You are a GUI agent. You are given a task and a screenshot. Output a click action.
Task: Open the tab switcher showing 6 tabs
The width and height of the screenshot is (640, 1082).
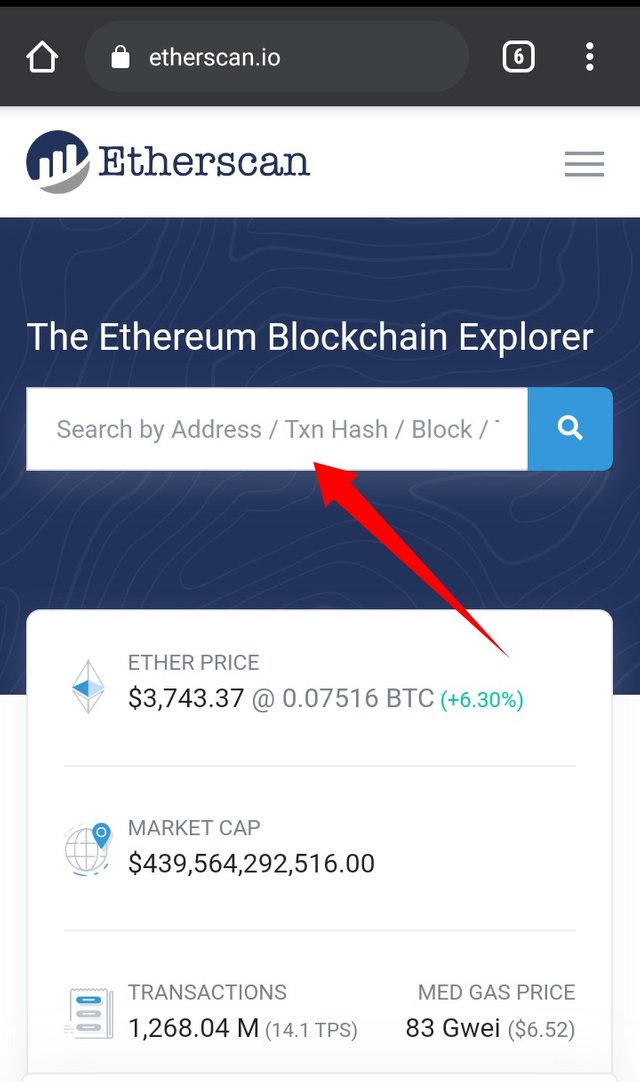pyautogui.click(x=517, y=57)
